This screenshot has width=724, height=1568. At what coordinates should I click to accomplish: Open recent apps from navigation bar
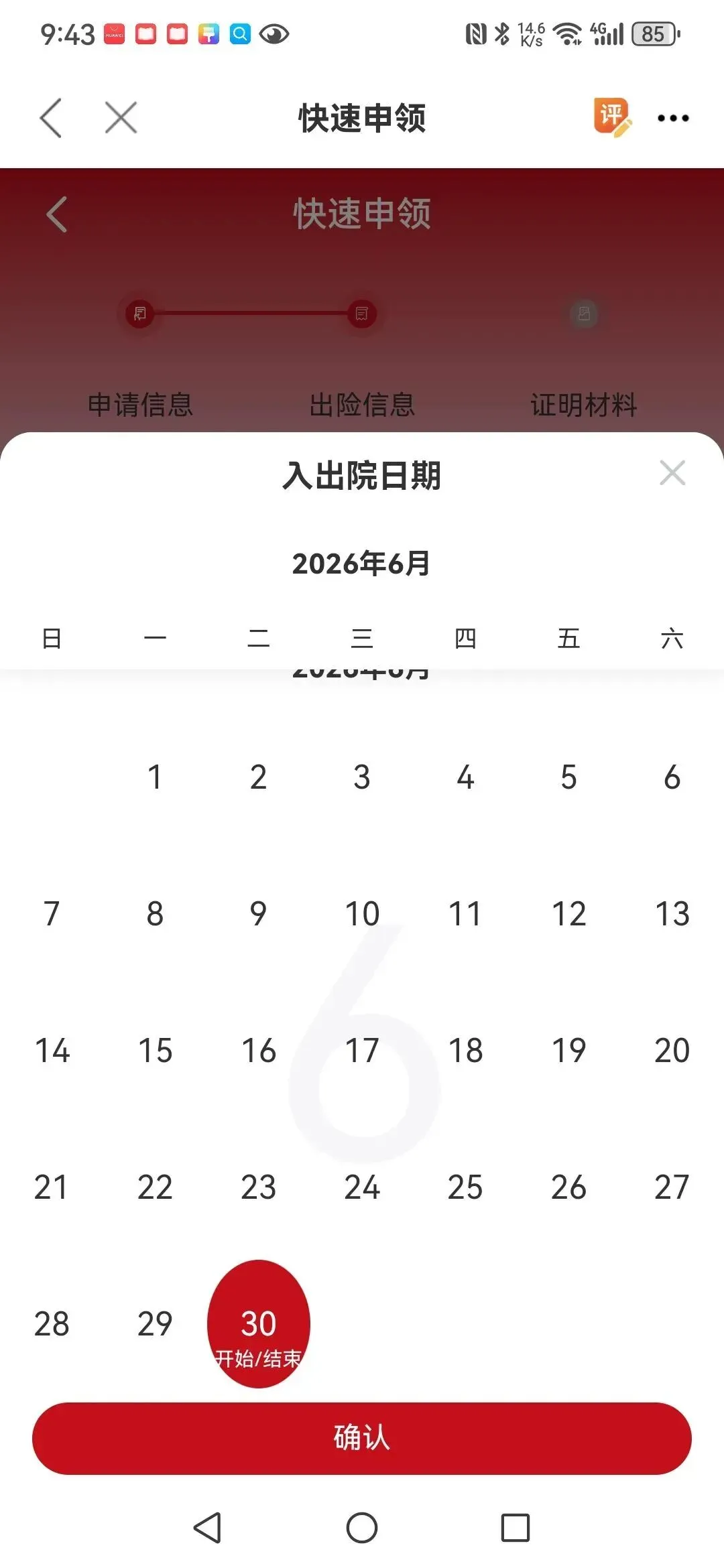[516, 1528]
